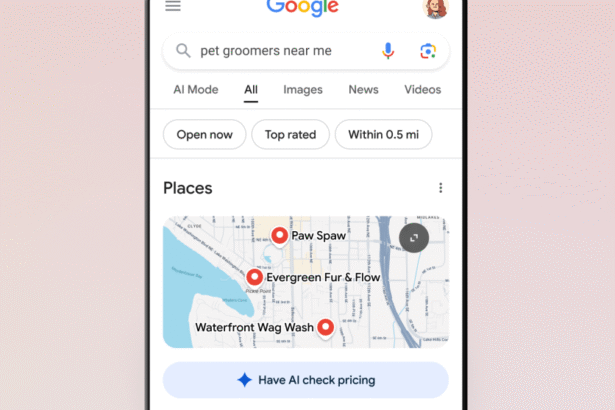The width and height of the screenshot is (615, 410).
Task: Open Google Lens camera search
Action: click(428, 51)
